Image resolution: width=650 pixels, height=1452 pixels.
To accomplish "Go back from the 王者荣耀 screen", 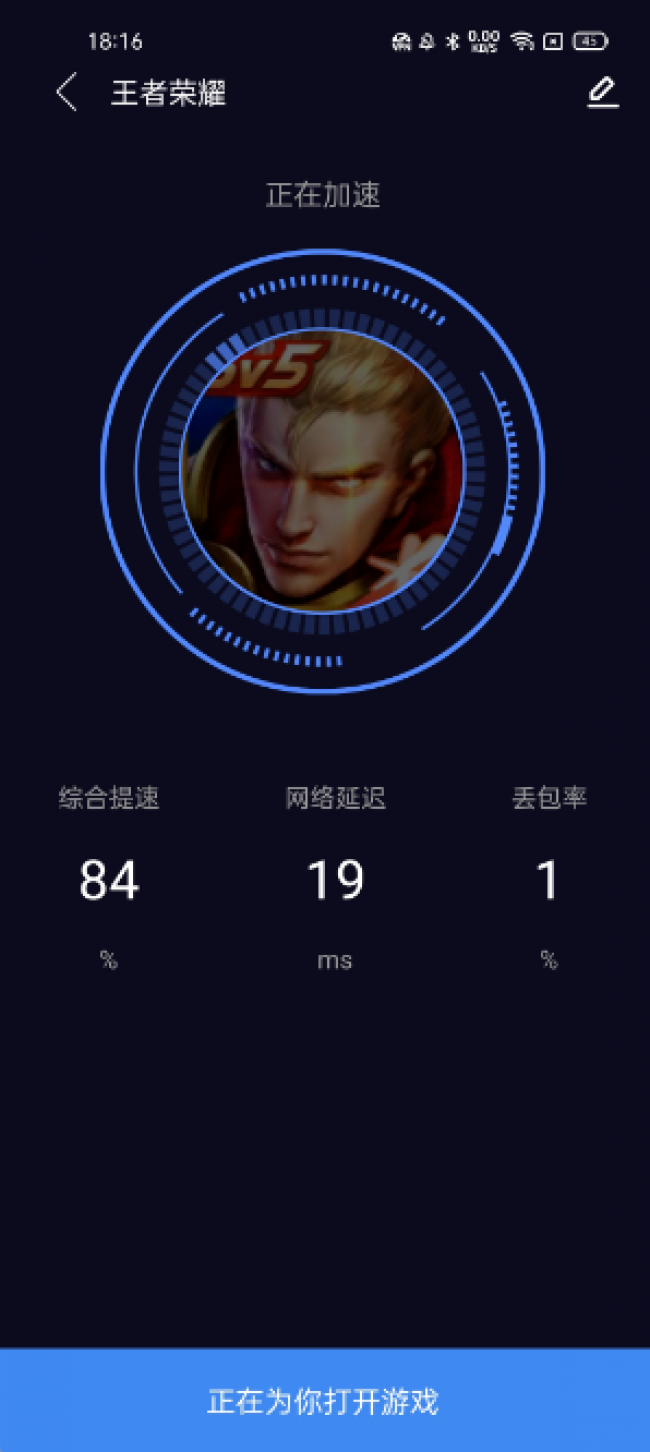I will tap(66, 93).
